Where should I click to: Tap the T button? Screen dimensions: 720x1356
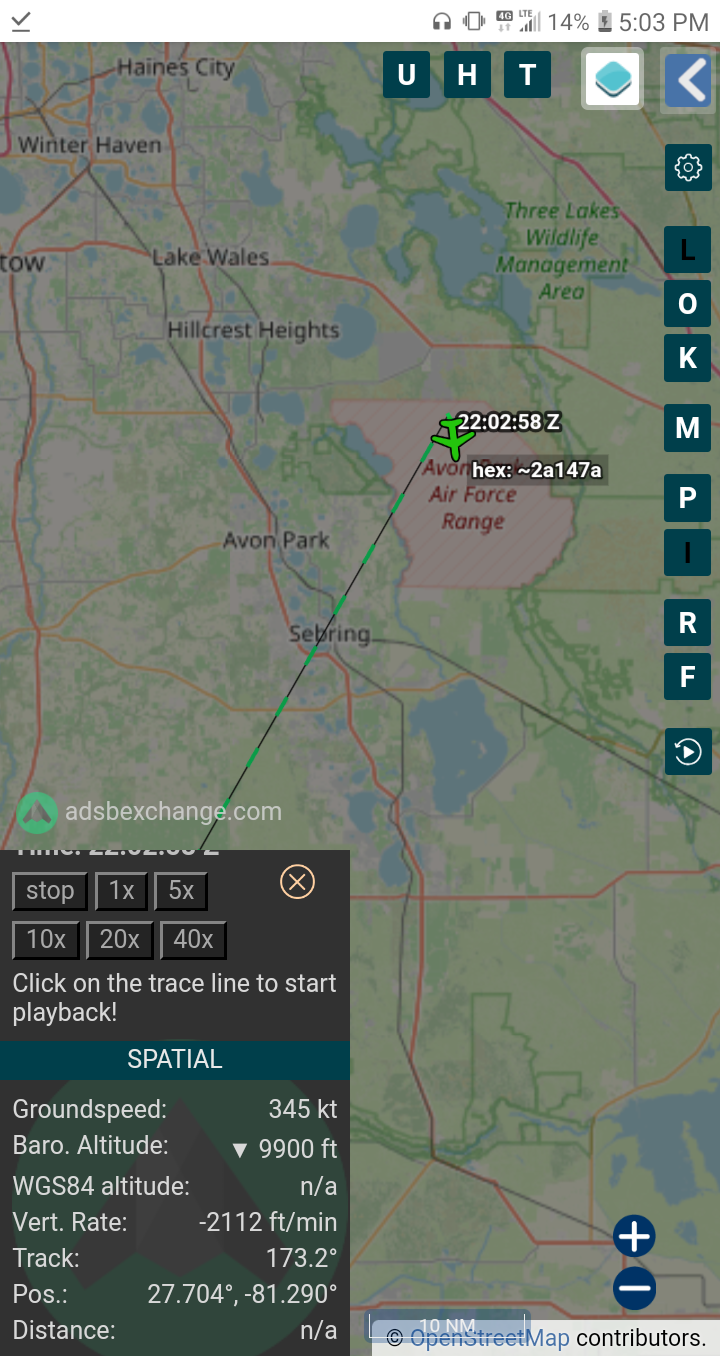(x=527, y=75)
